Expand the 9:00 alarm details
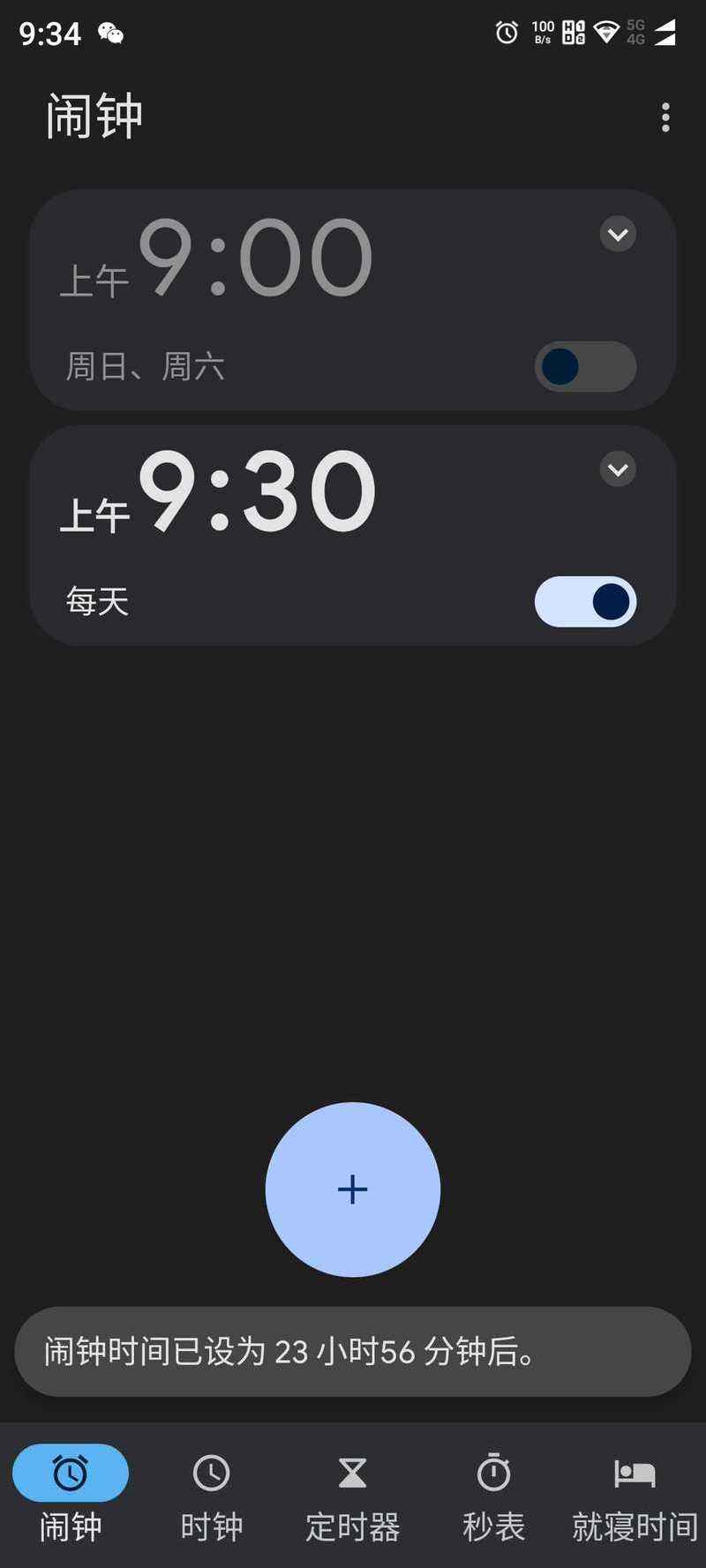Viewport: 706px width, 1568px height. (x=618, y=235)
